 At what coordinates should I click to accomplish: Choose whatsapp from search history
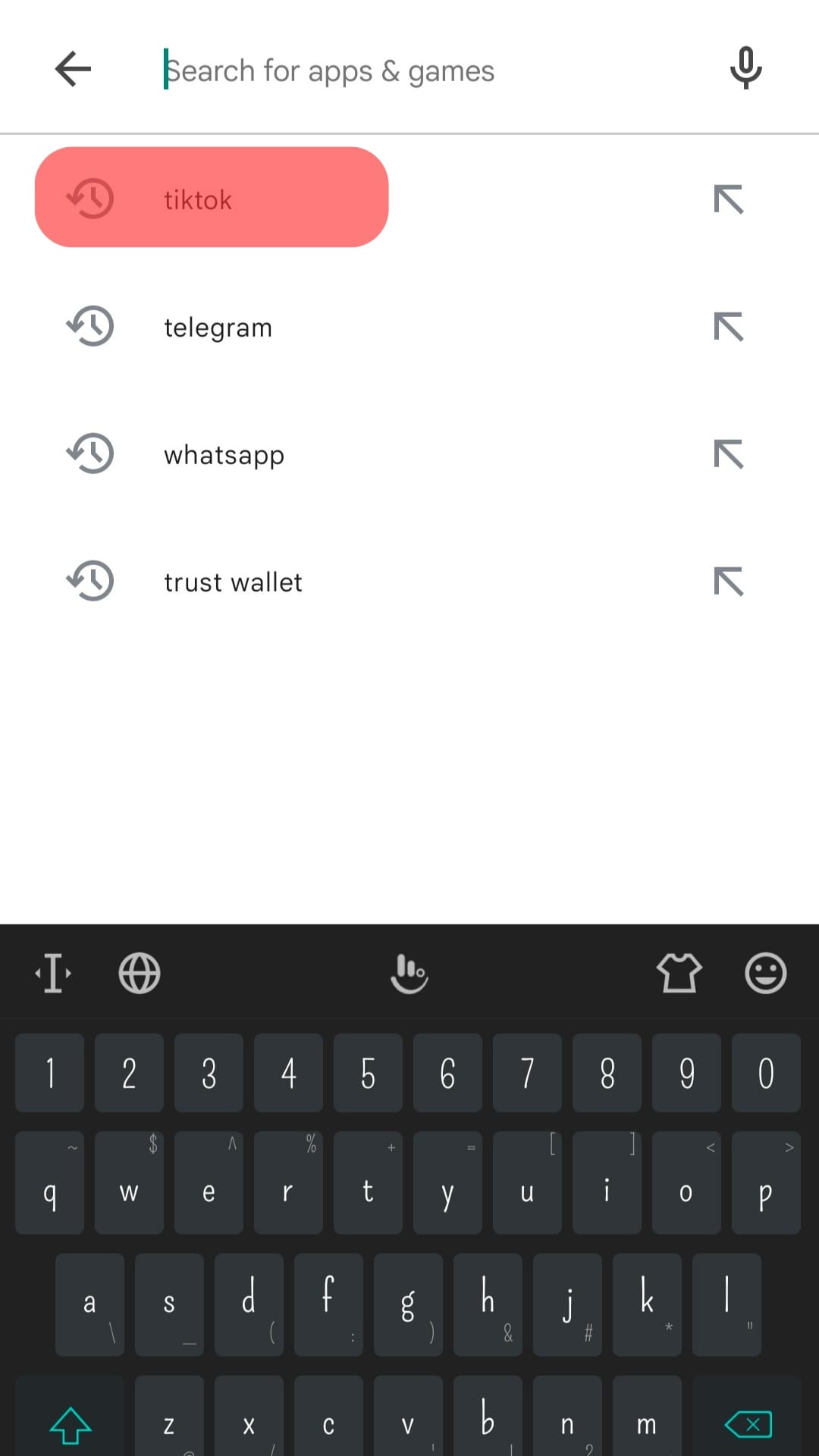(224, 455)
